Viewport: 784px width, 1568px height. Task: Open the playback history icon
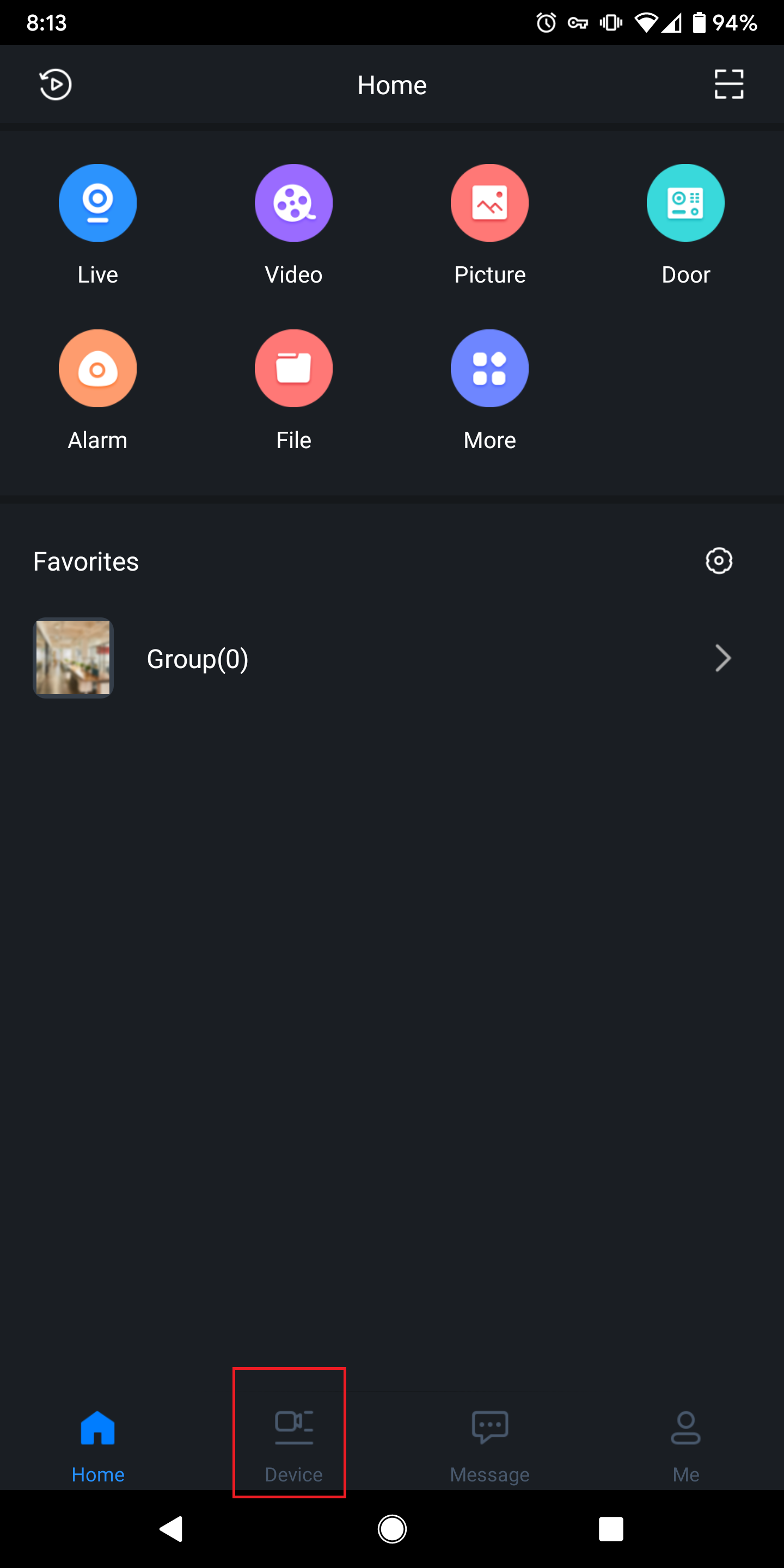[x=56, y=84]
